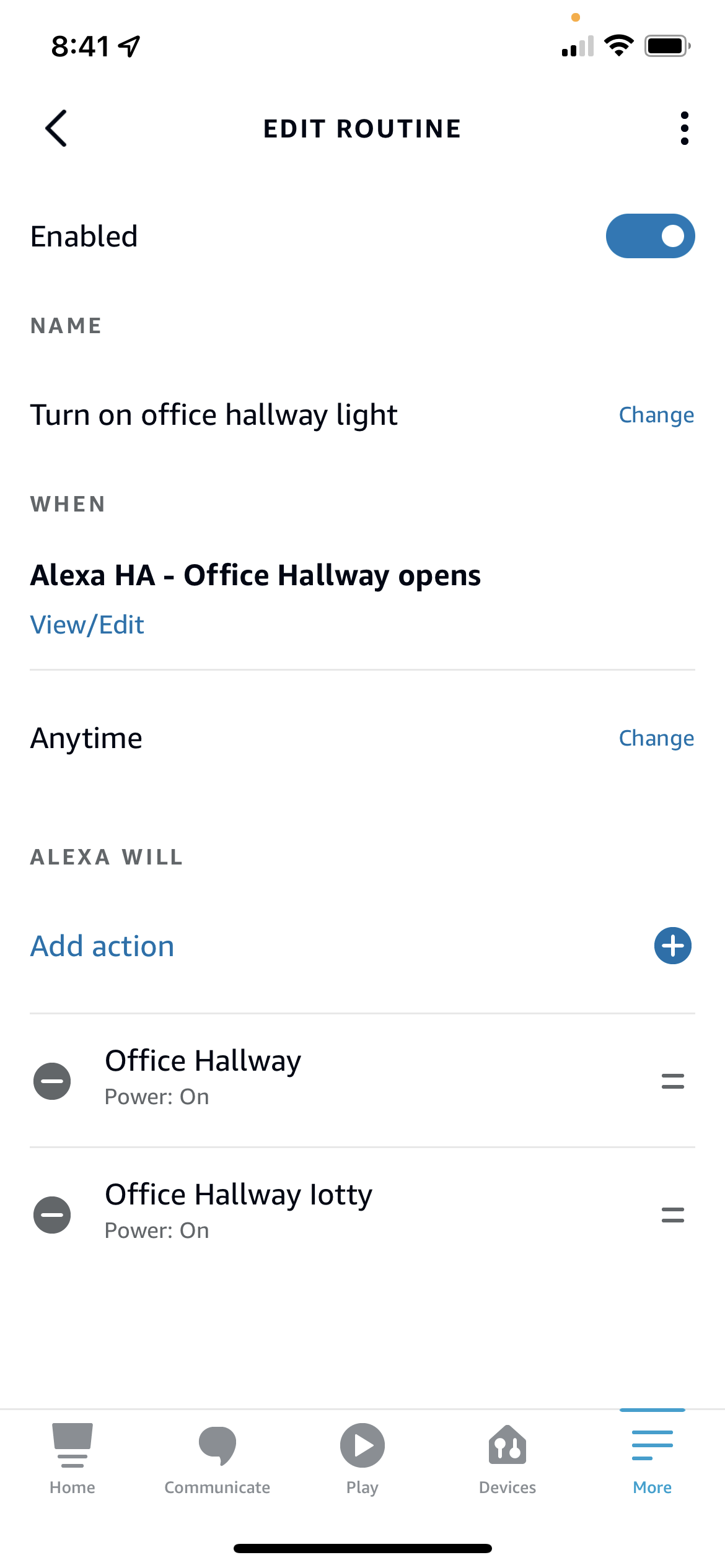Change the Anytime schedule

point(656,738)
